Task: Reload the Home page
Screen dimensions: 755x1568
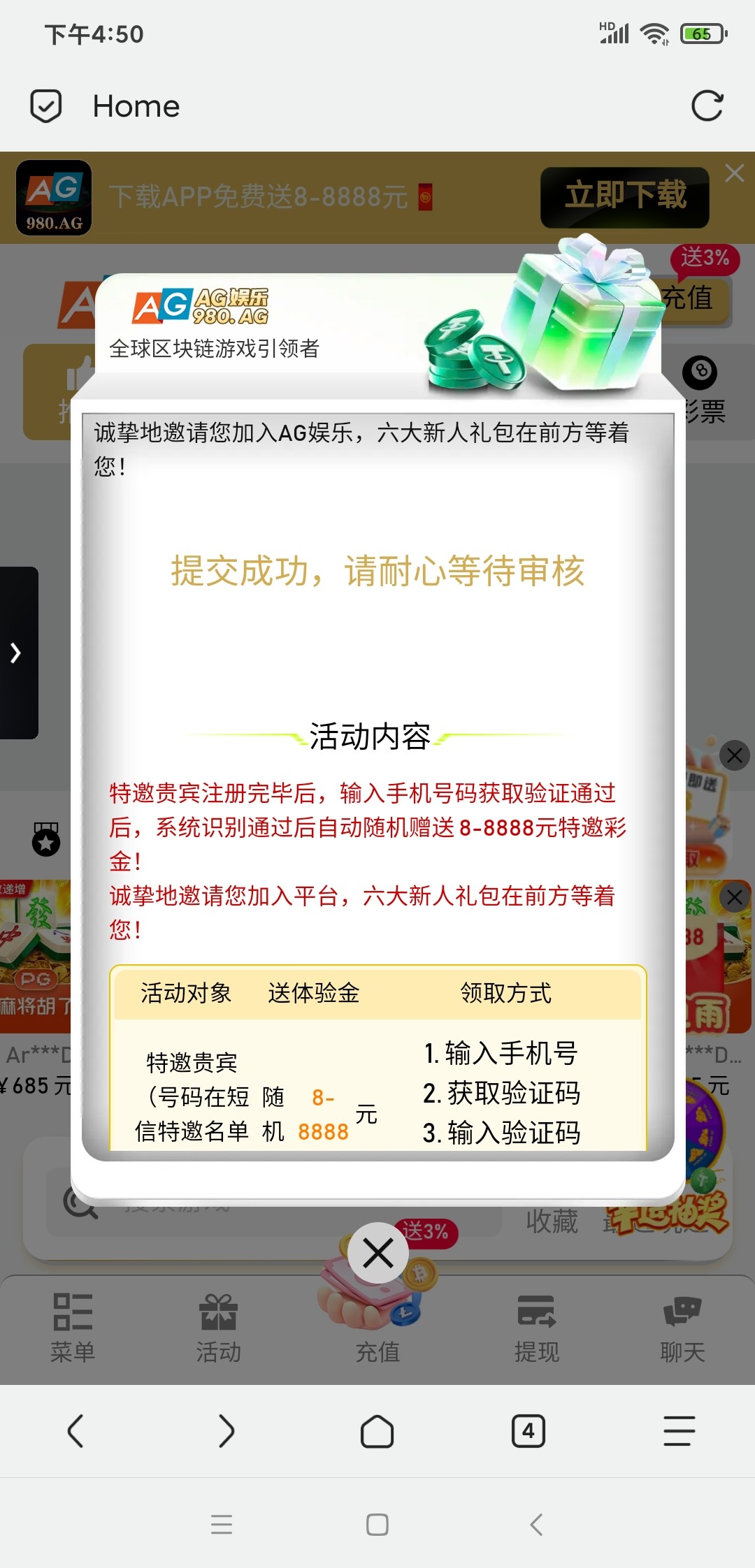Action: 707,106
